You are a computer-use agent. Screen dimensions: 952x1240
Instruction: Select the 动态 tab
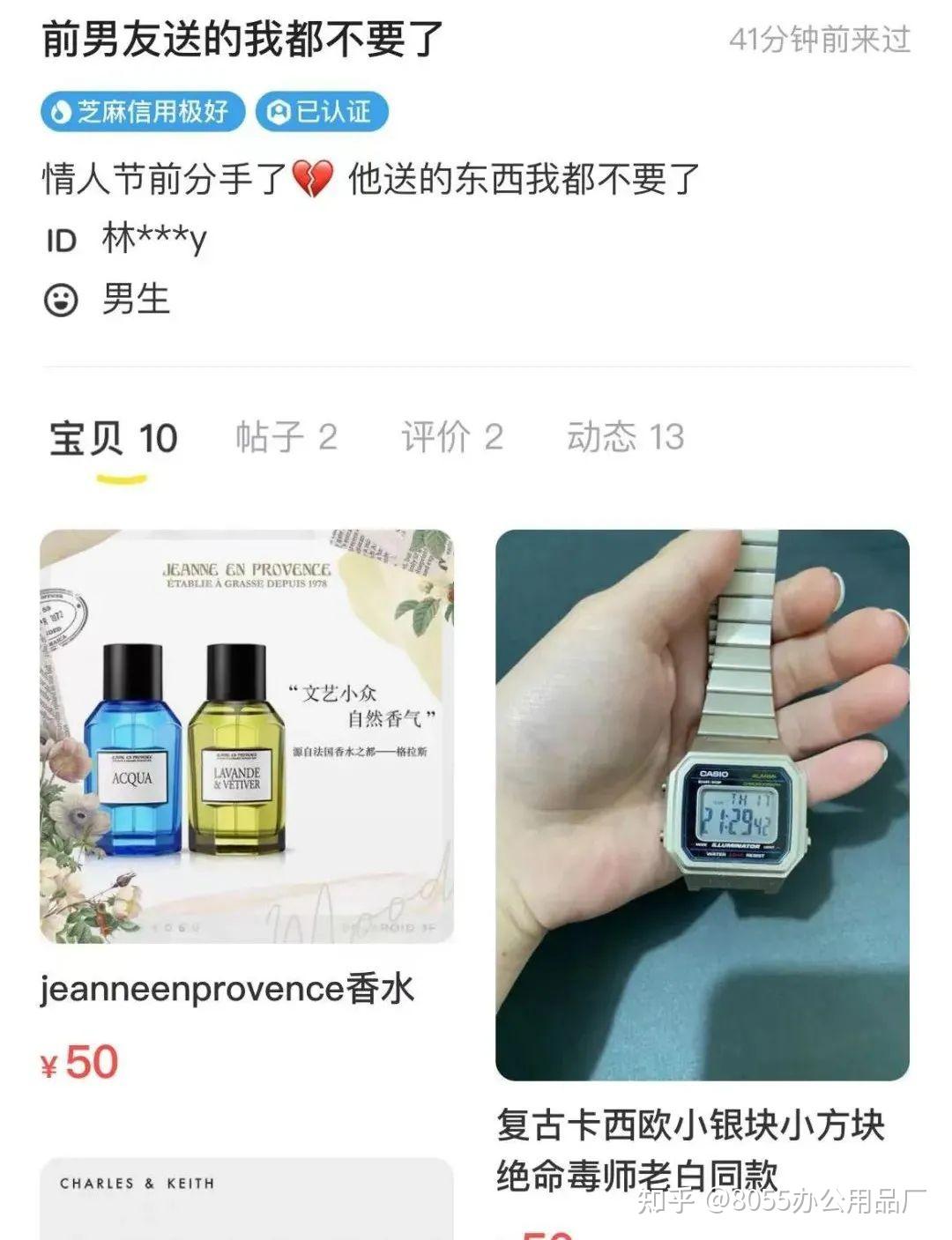pyautogui.click(x=624, y=437)
